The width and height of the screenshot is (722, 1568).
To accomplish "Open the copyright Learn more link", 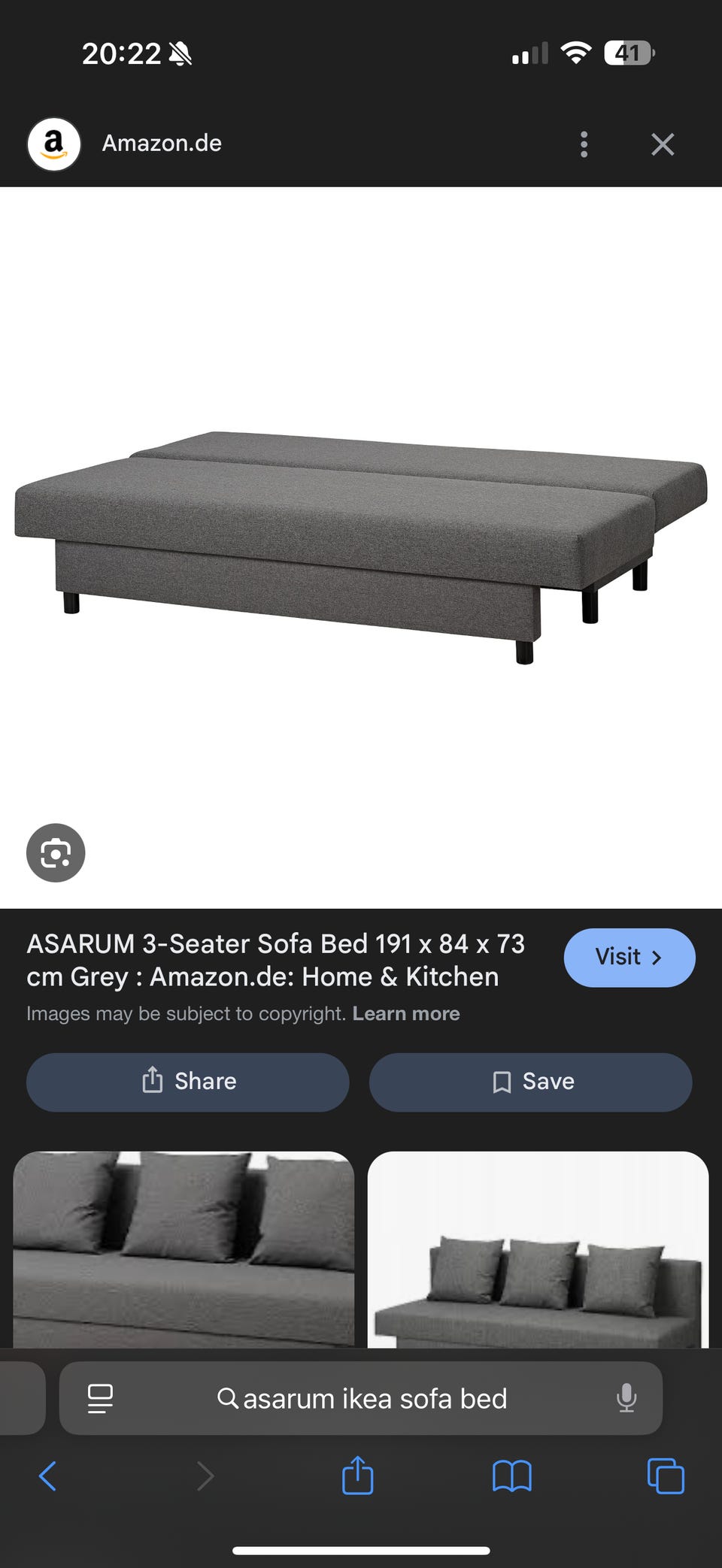I will 405,1013.
